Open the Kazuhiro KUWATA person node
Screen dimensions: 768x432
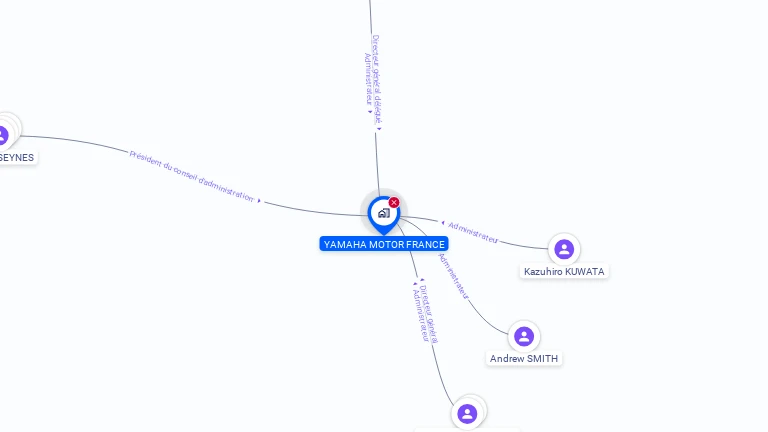tap(564, 249)
